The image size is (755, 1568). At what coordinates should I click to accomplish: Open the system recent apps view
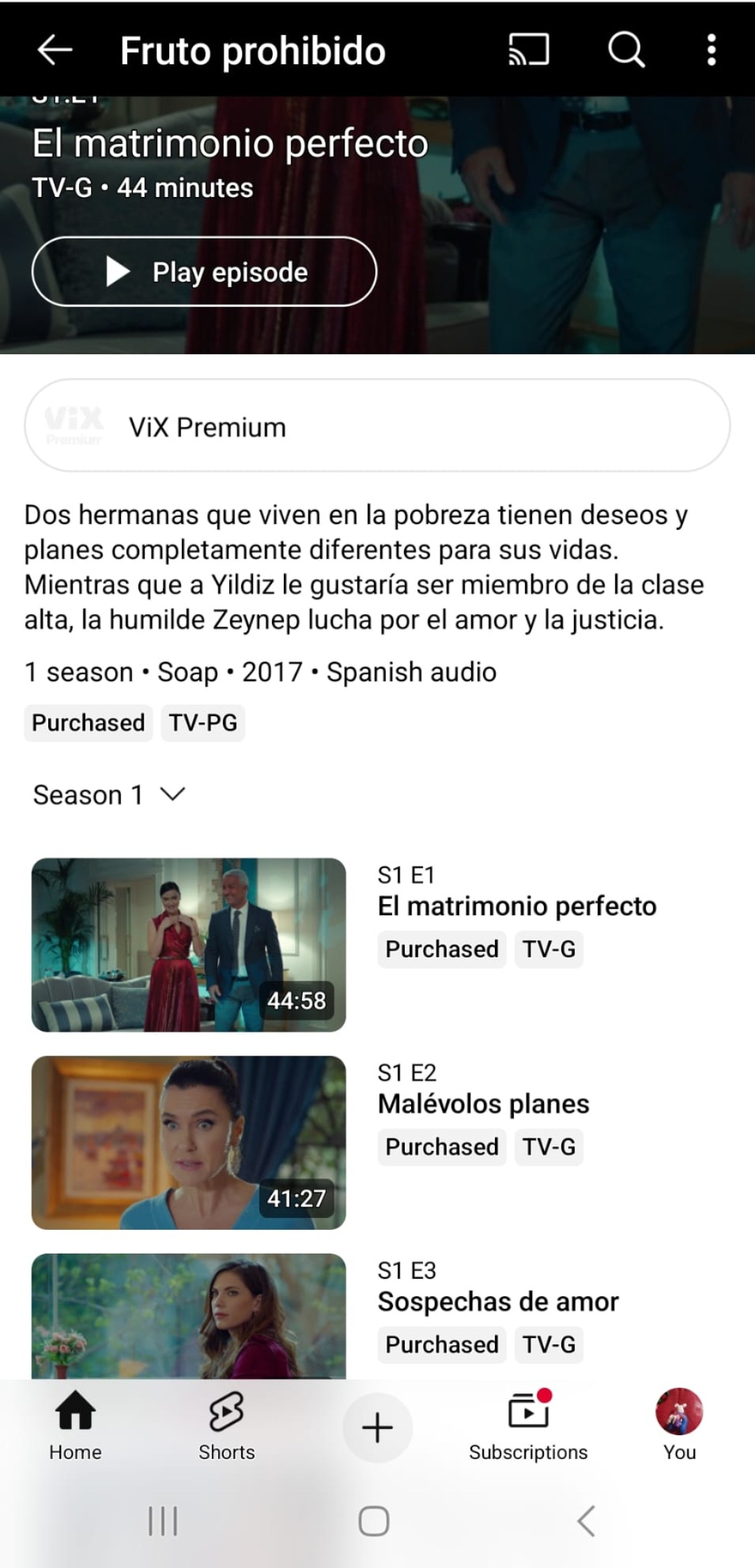pyautogui.click(x=163, y=1521)
